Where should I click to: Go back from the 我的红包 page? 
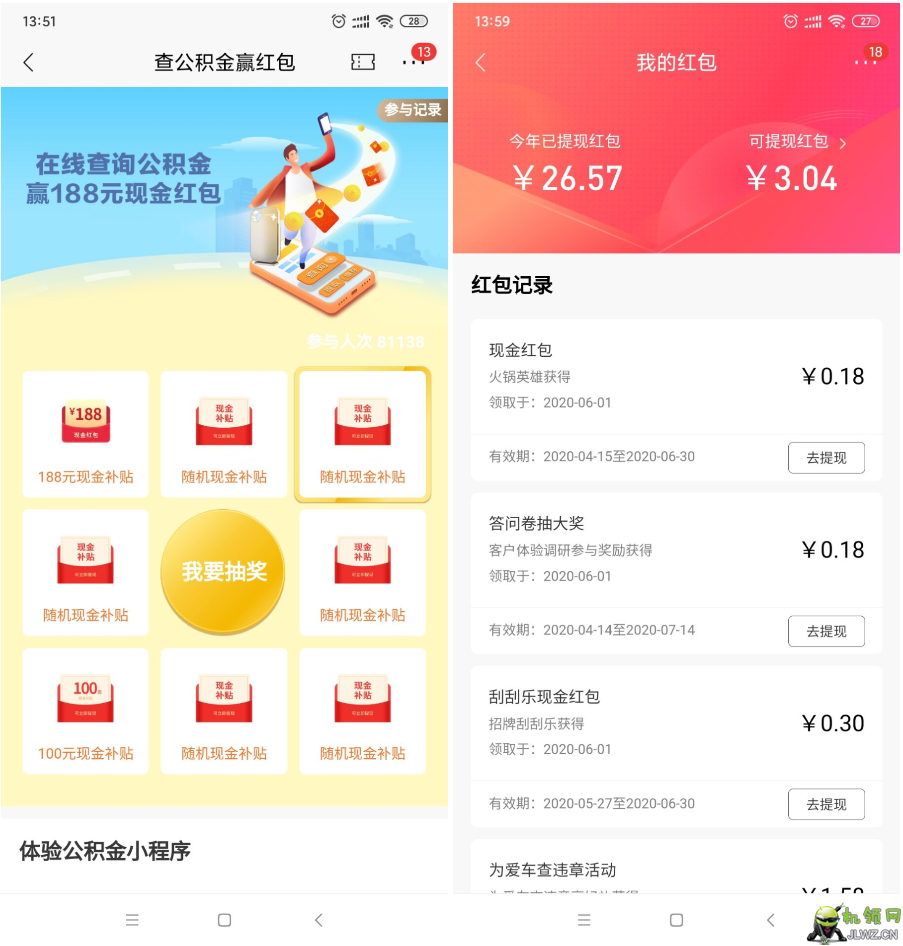tap(480, 62)
